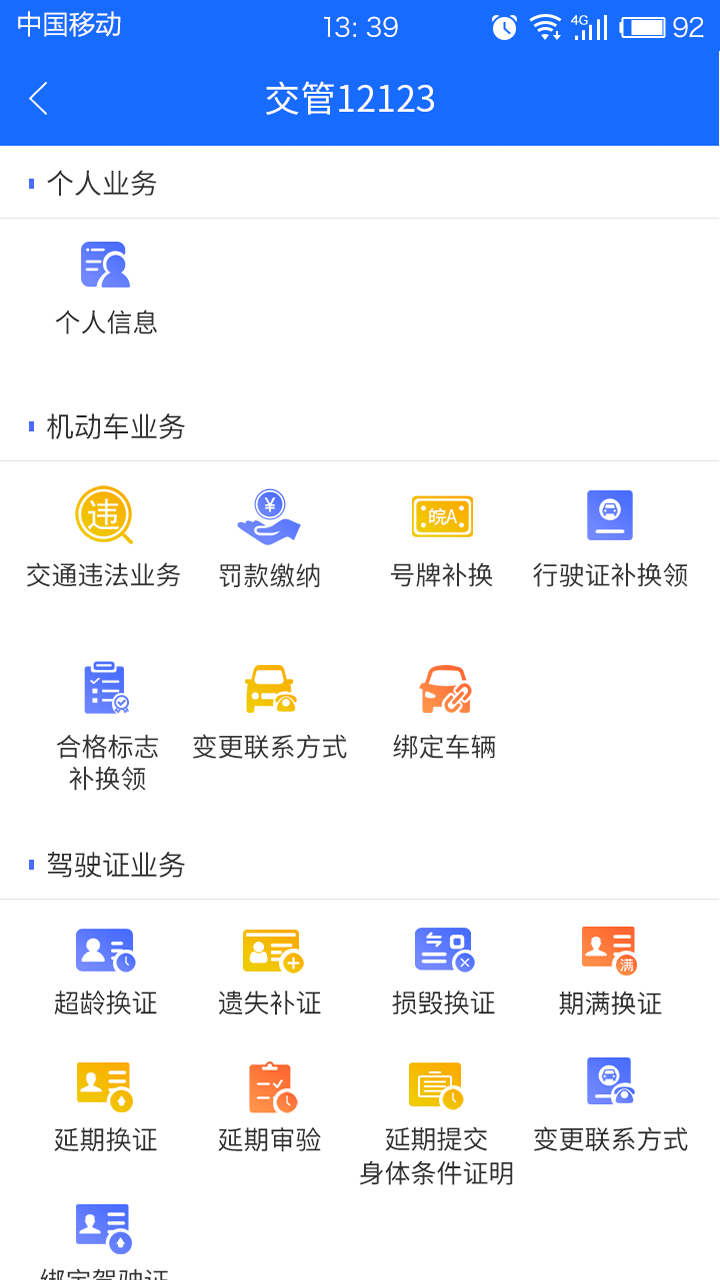This screenshot has height=1280, width=720.
Task: Open 绑定驾驶证
Action: point(106,1240)
